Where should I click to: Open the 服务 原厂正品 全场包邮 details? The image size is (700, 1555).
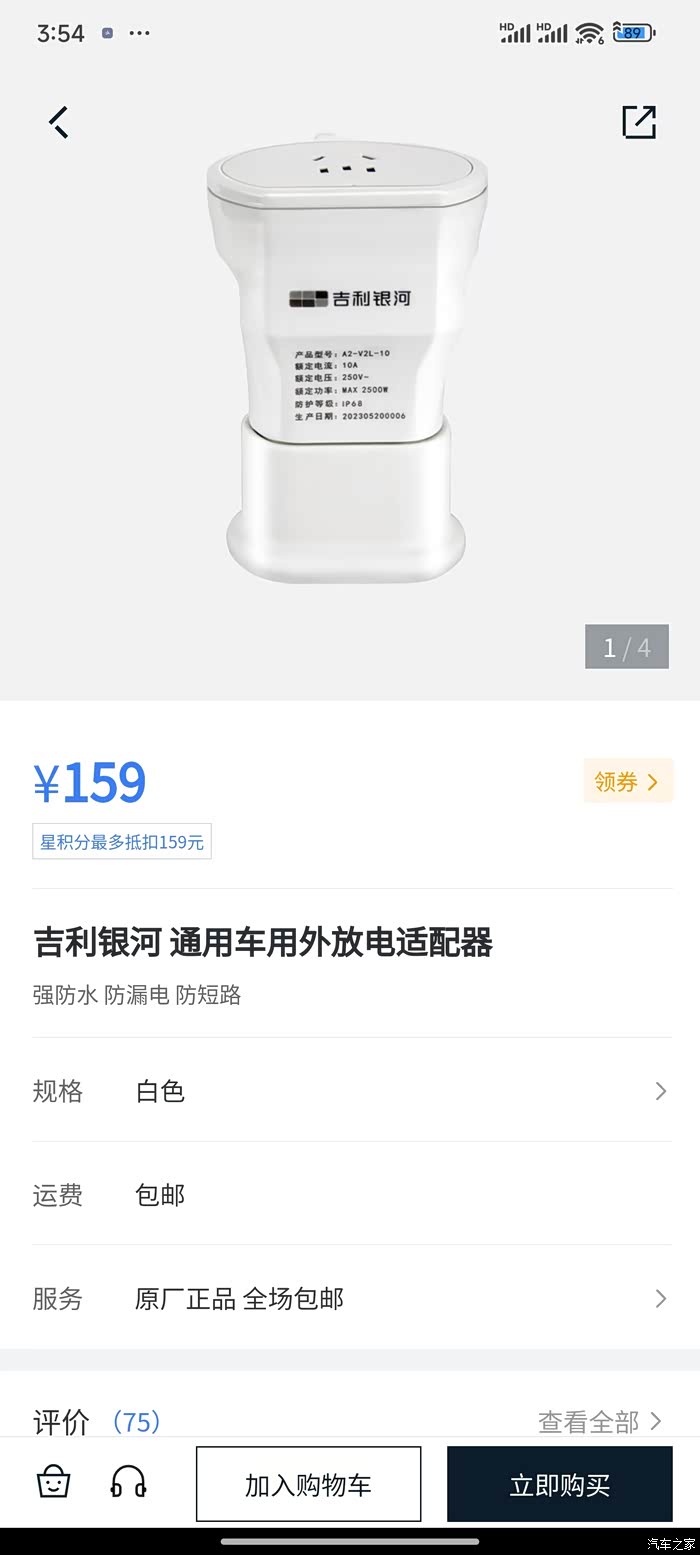[350, 1298]
